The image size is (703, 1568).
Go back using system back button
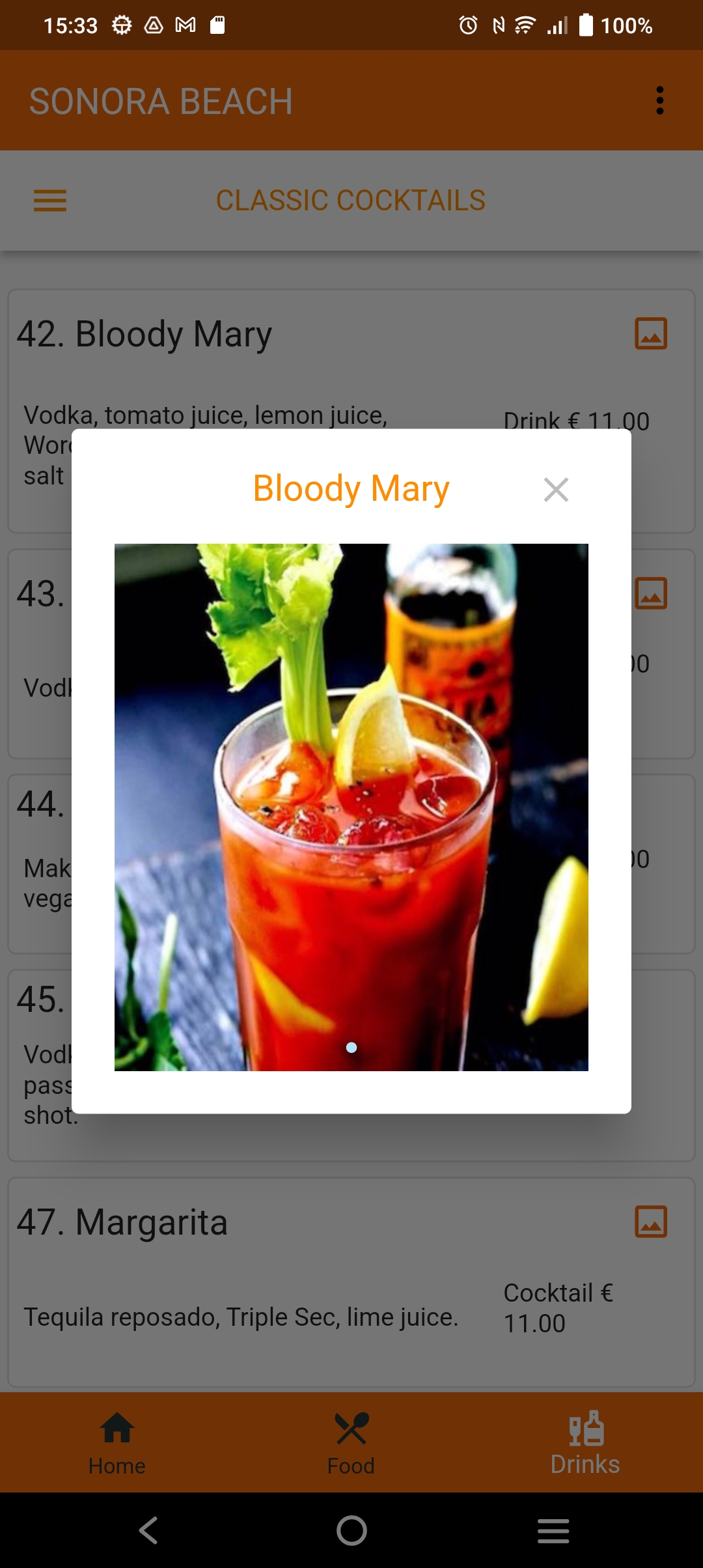[148, 1530]
